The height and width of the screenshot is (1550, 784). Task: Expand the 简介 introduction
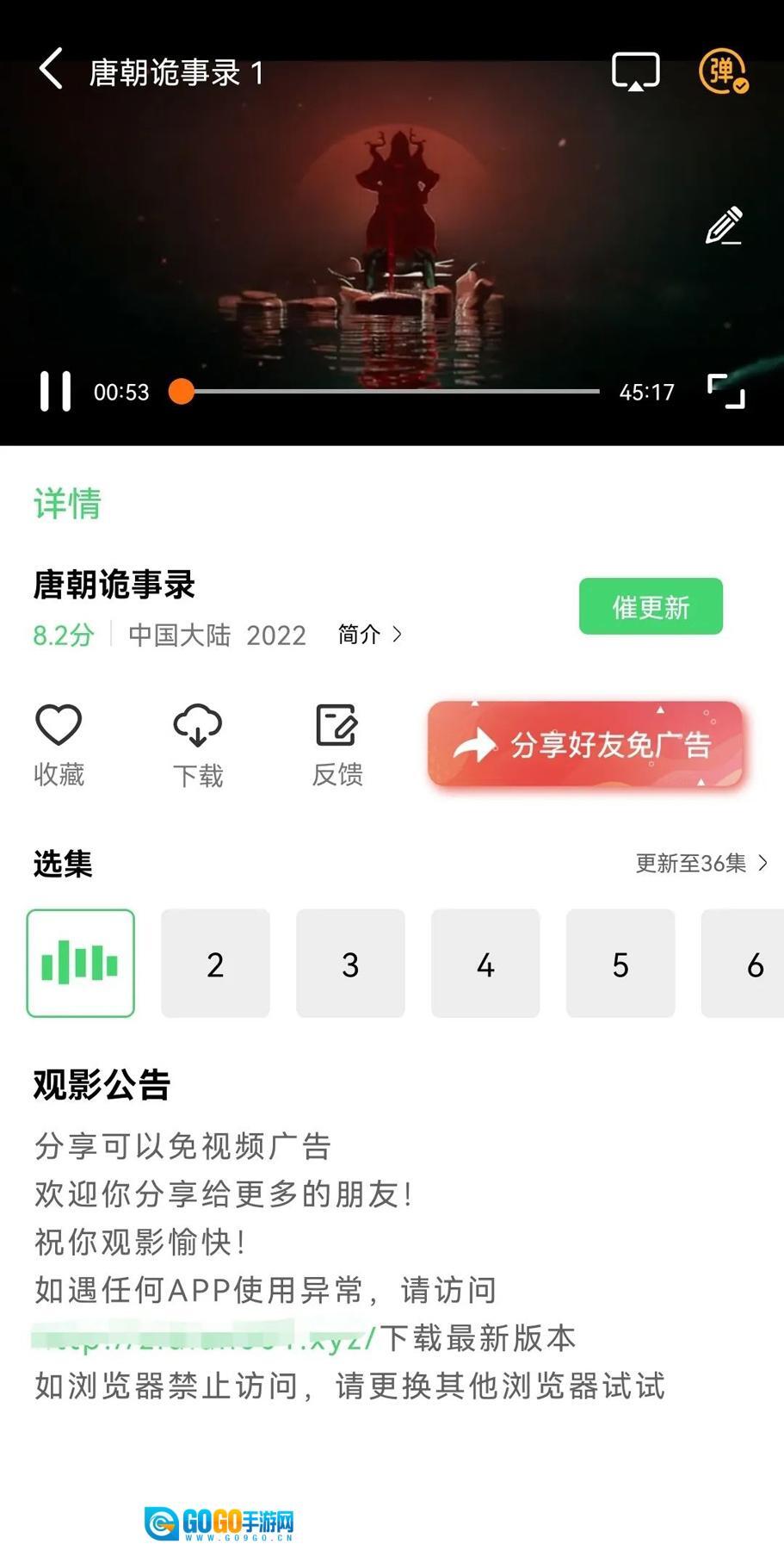coord(369,635)
